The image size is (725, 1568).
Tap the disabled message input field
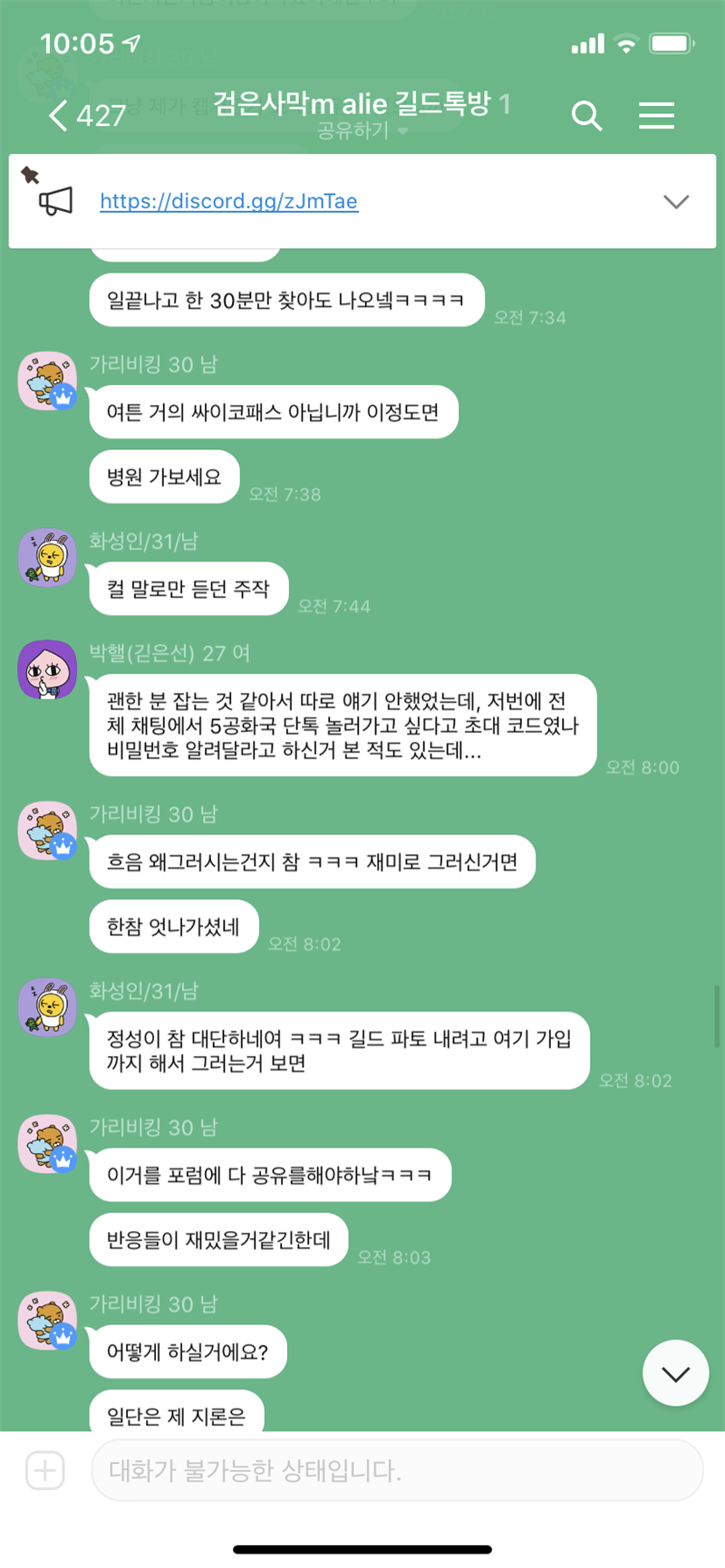click(x=397, y=1470)
